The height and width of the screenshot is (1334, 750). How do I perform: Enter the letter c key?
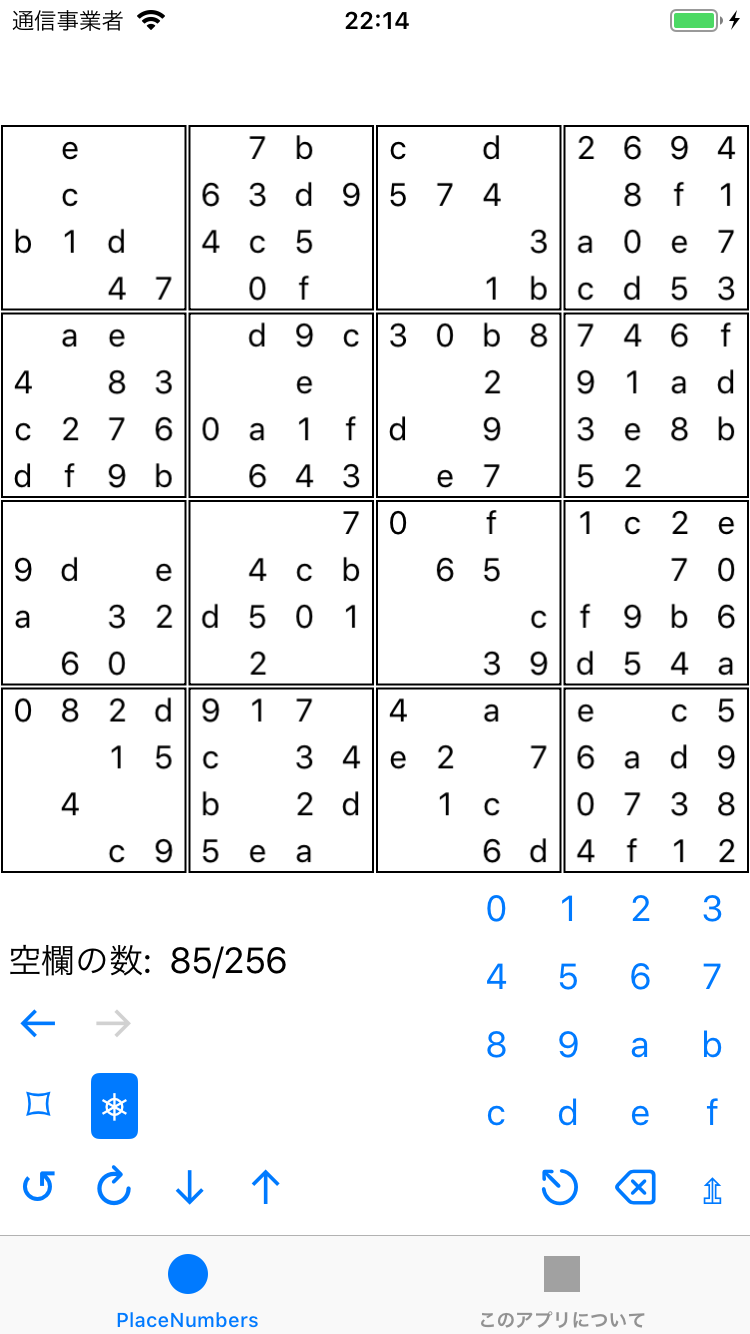tap(496, 1113)
